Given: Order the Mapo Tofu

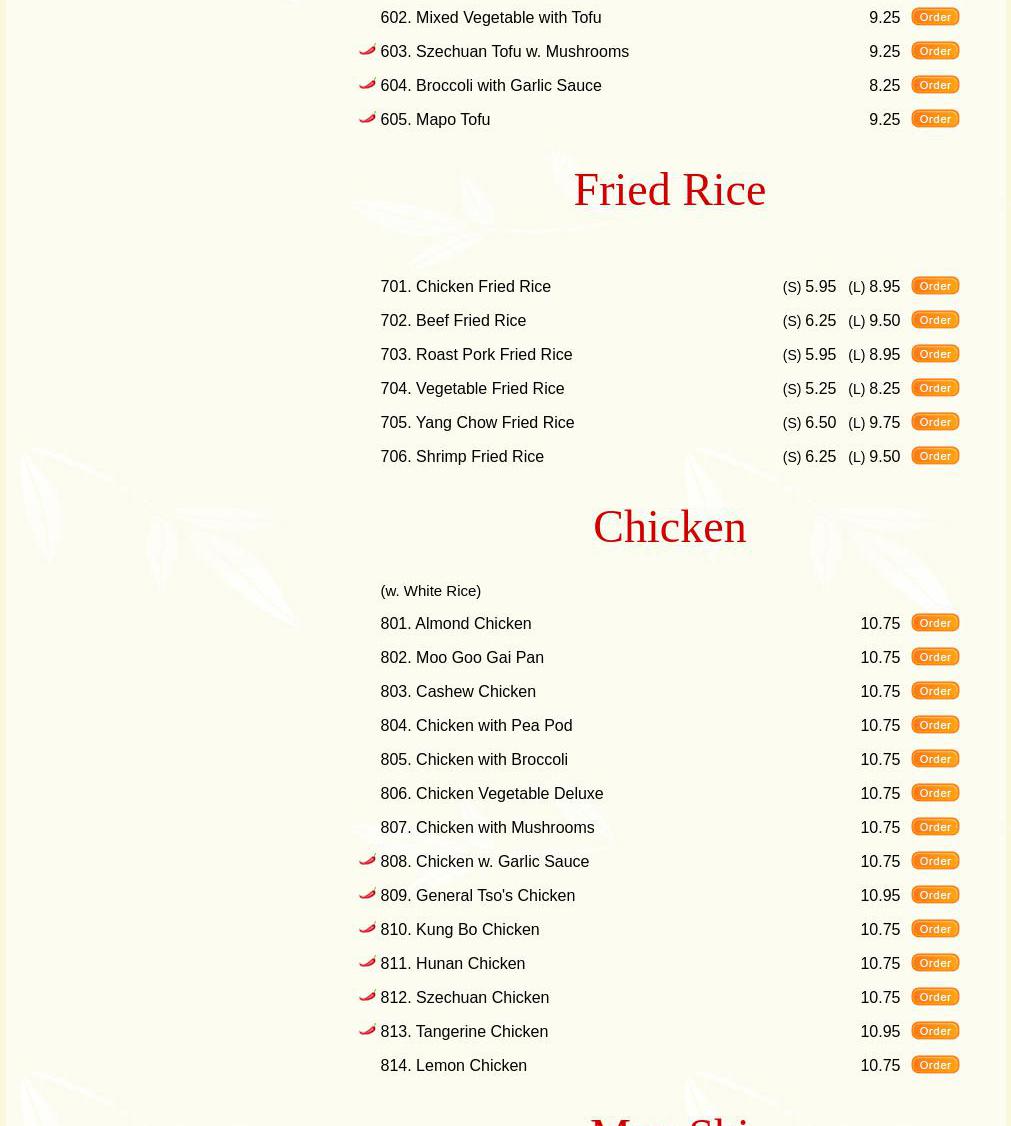Looking at the screenshot, I should click(935, 119).
